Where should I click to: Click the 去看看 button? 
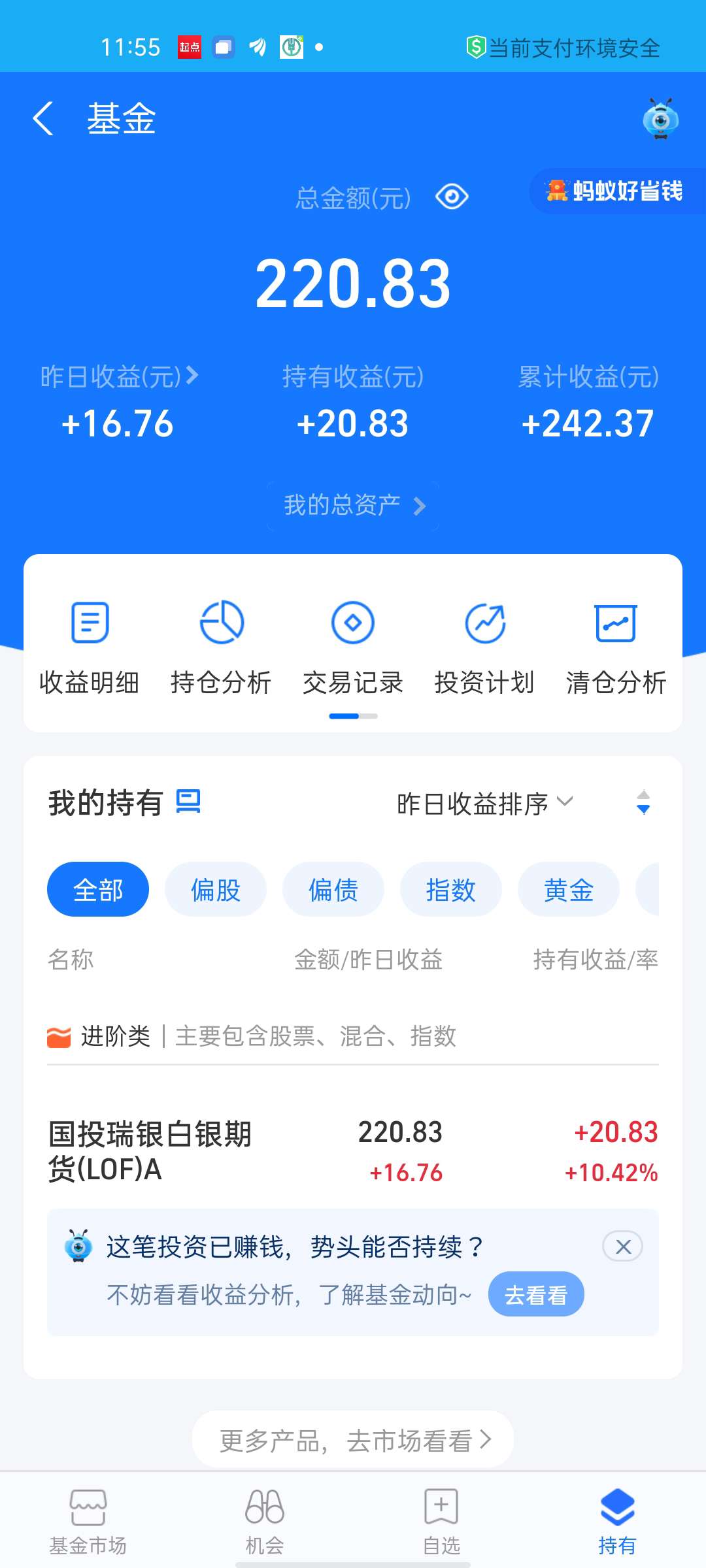coord(536,1294)
